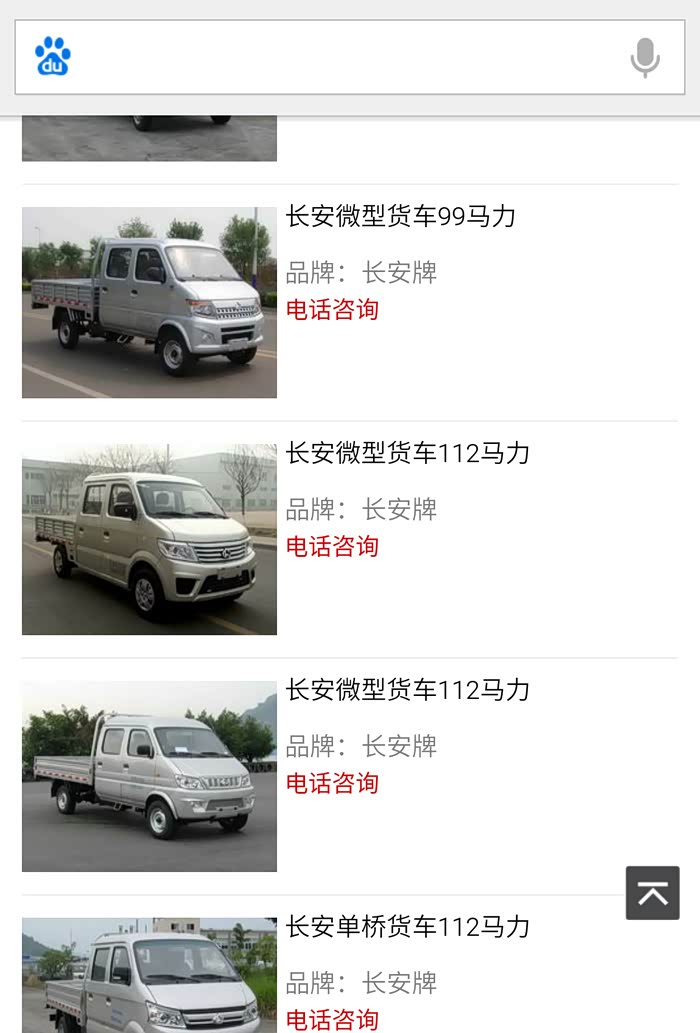Viewport: 700px width, 1033px height.
Task: Jump back to top of page
Action: point(652,893)
